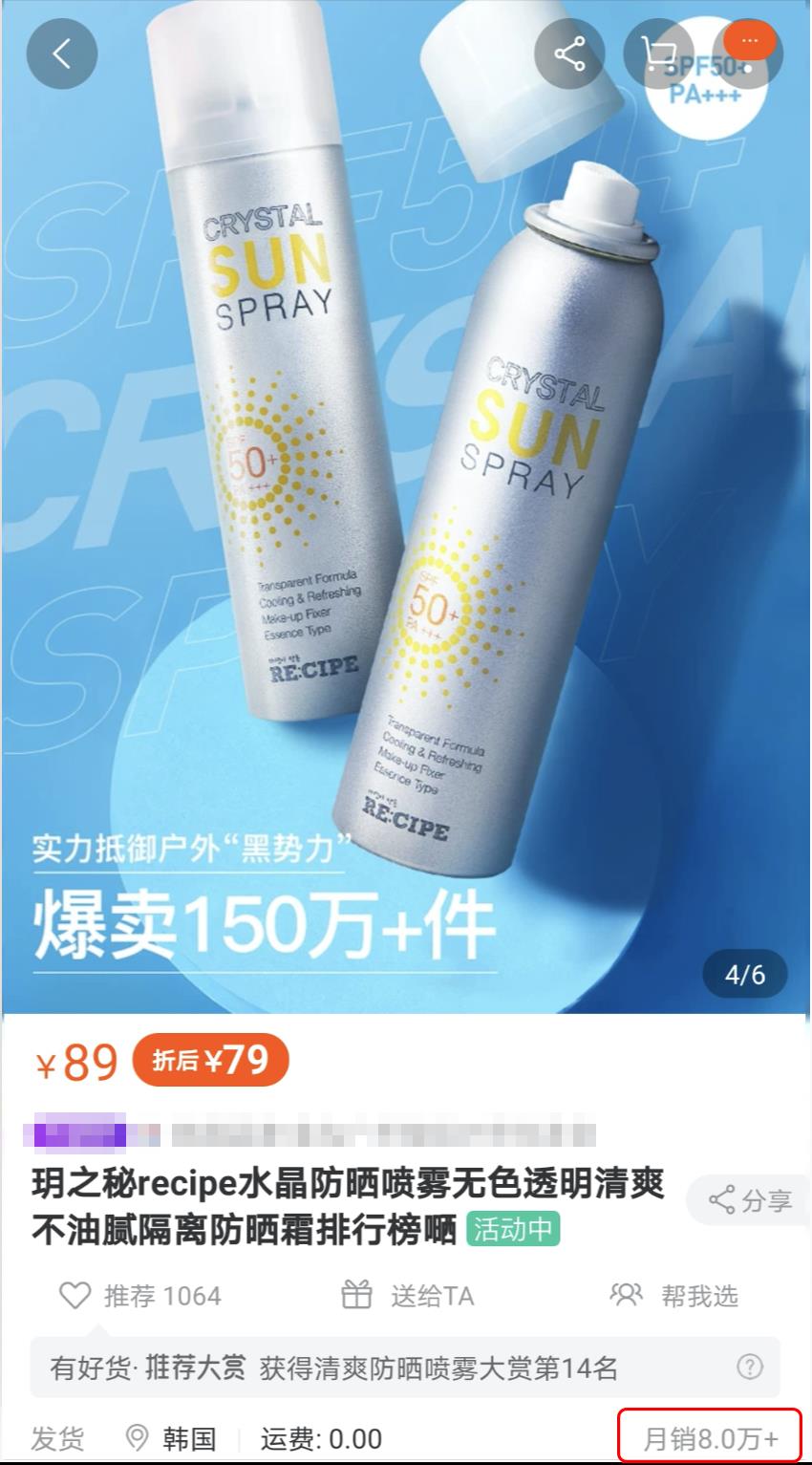Tap 帮我选 to ask for help choosing
812x1465 pixels.
click(674, 1296)
